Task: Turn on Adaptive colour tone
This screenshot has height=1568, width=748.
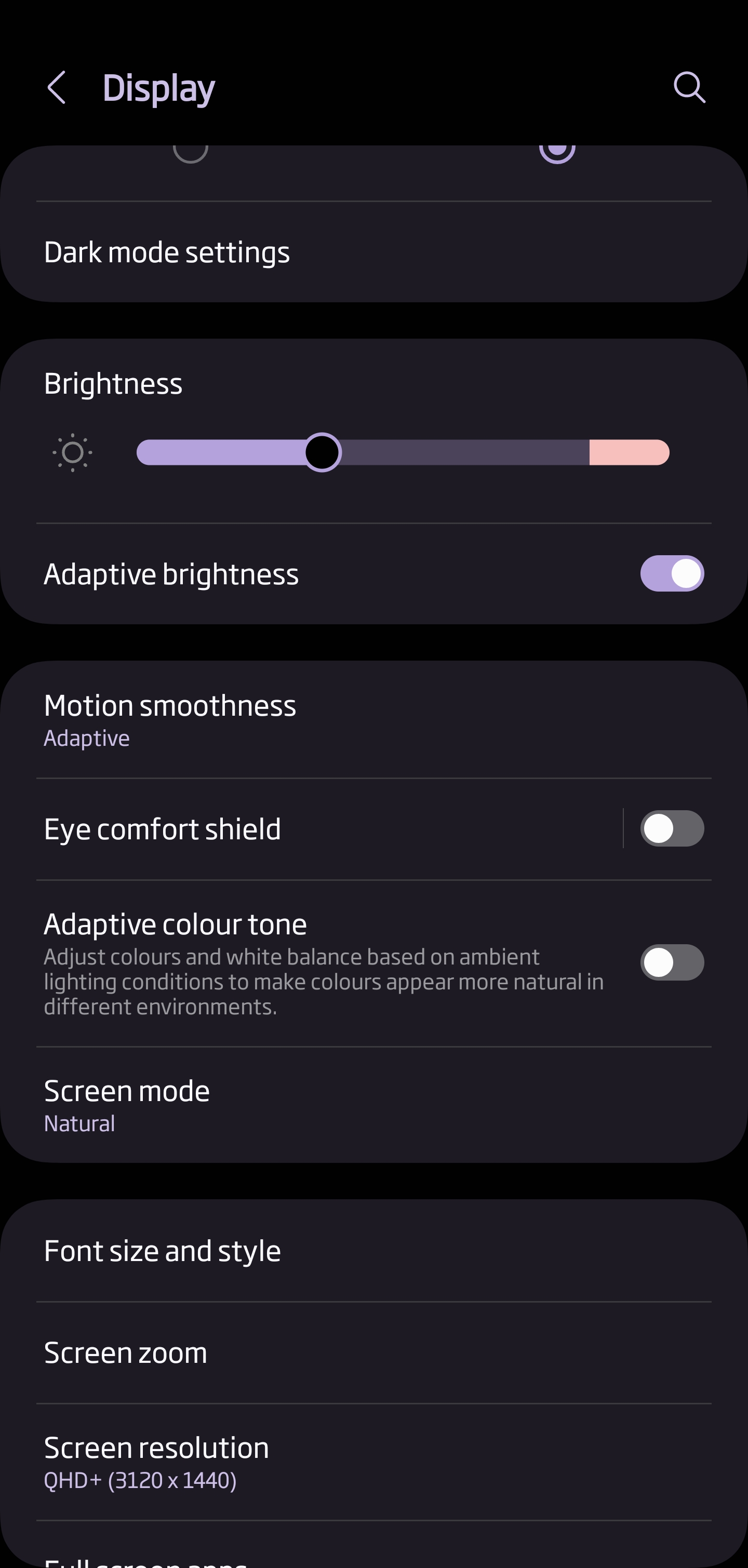Action: [x=671, y=962]
